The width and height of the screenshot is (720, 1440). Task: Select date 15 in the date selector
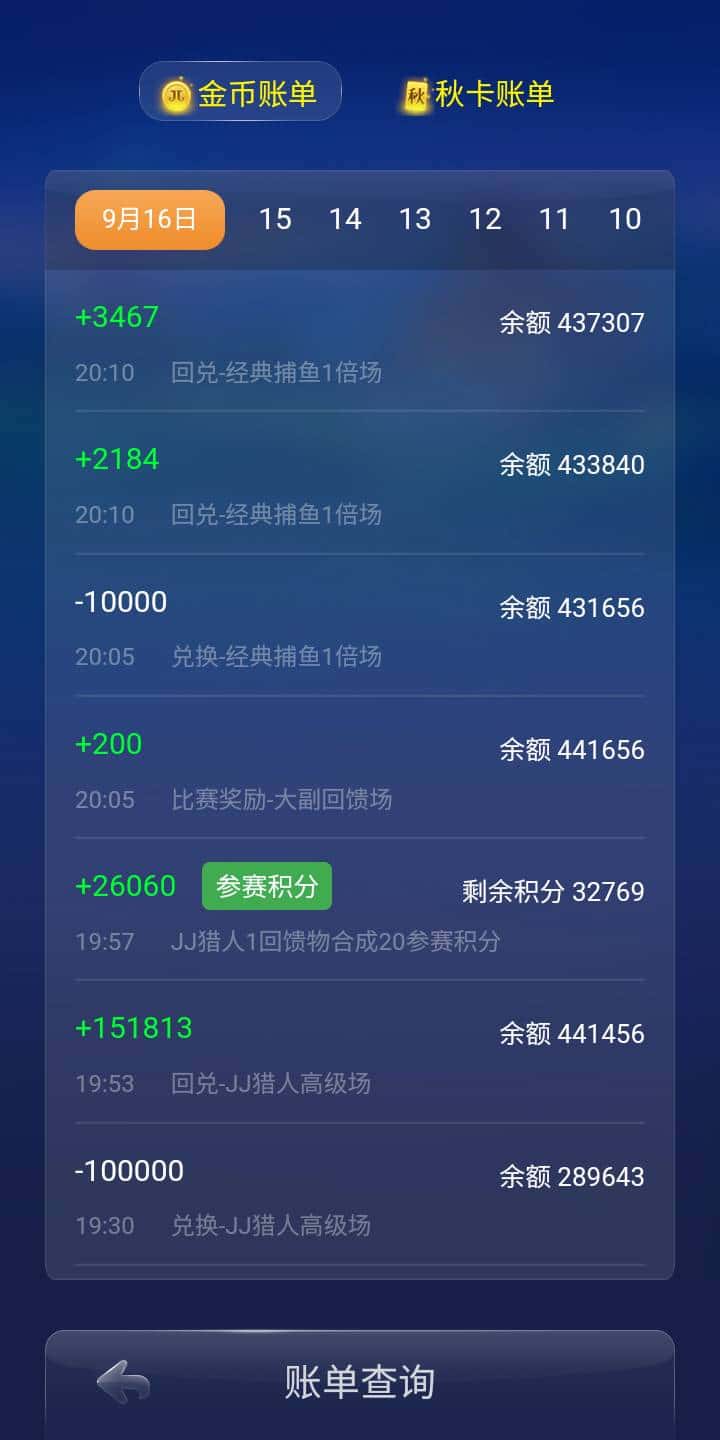coord(277,219)
